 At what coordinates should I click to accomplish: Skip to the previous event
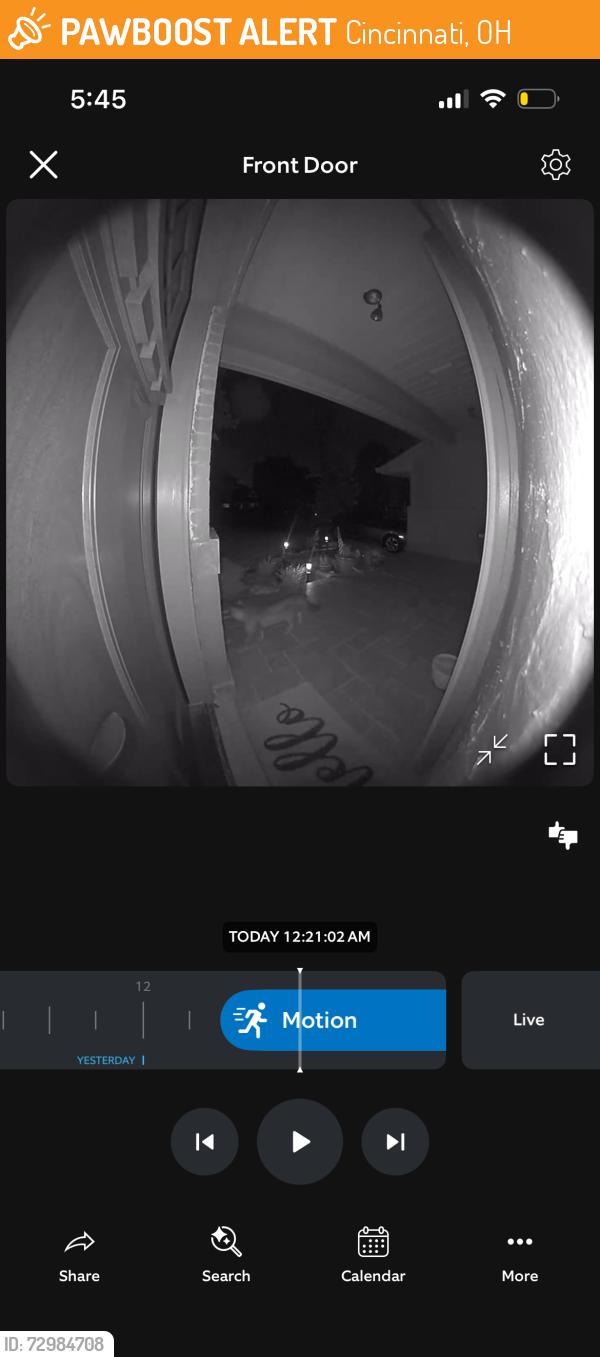pyautogui.click(x=205, y=1141)
